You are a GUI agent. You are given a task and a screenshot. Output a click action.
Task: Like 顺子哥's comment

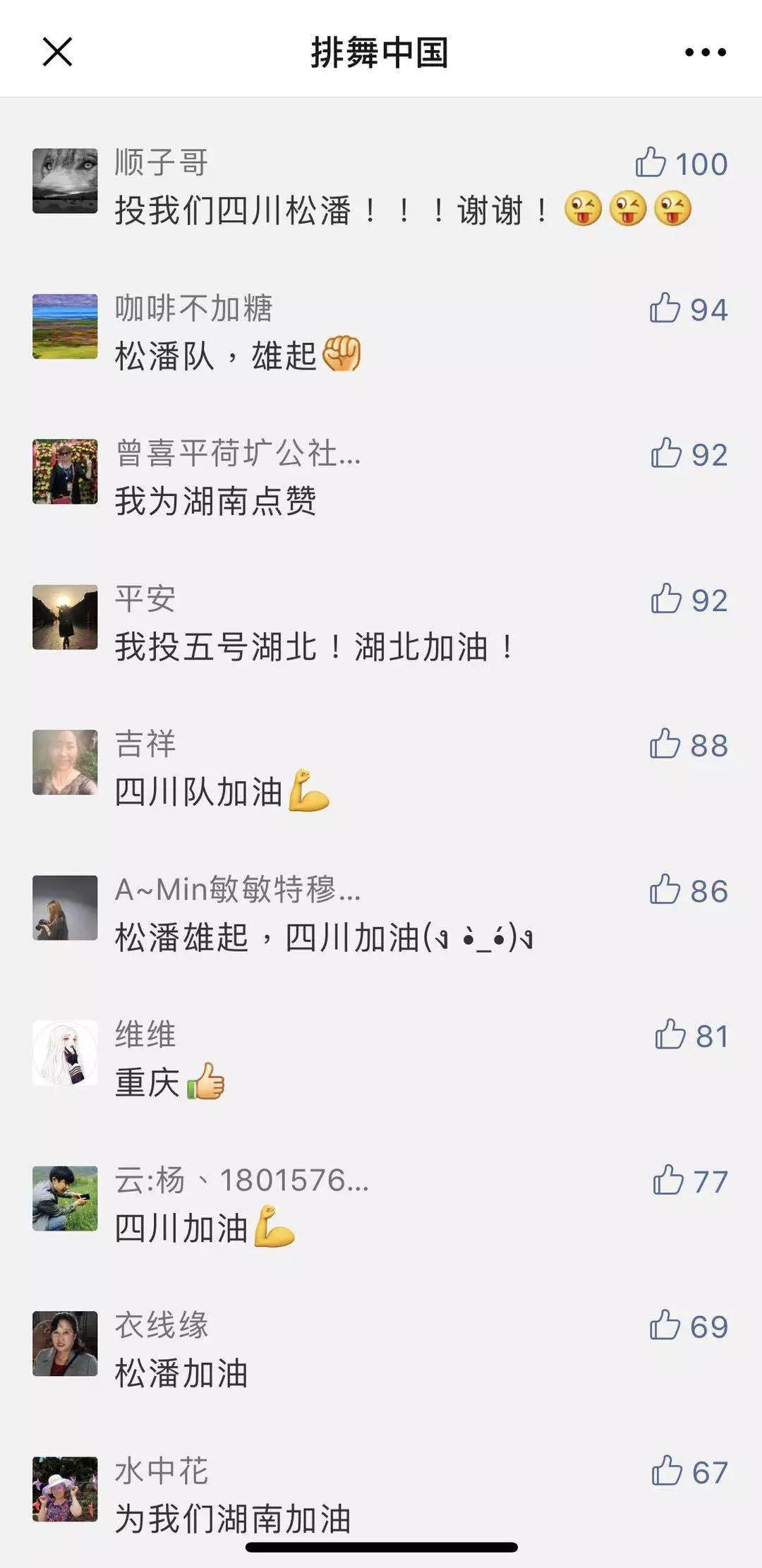(651, 163)
